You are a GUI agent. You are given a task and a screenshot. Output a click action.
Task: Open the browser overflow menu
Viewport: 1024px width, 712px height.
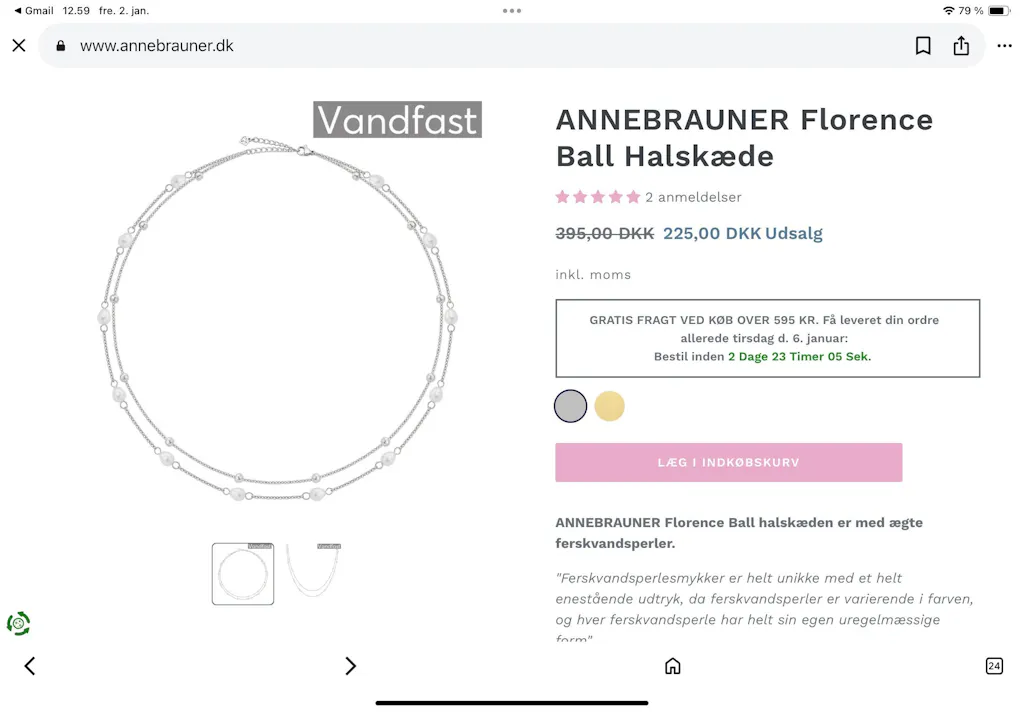coord(1004,46)
